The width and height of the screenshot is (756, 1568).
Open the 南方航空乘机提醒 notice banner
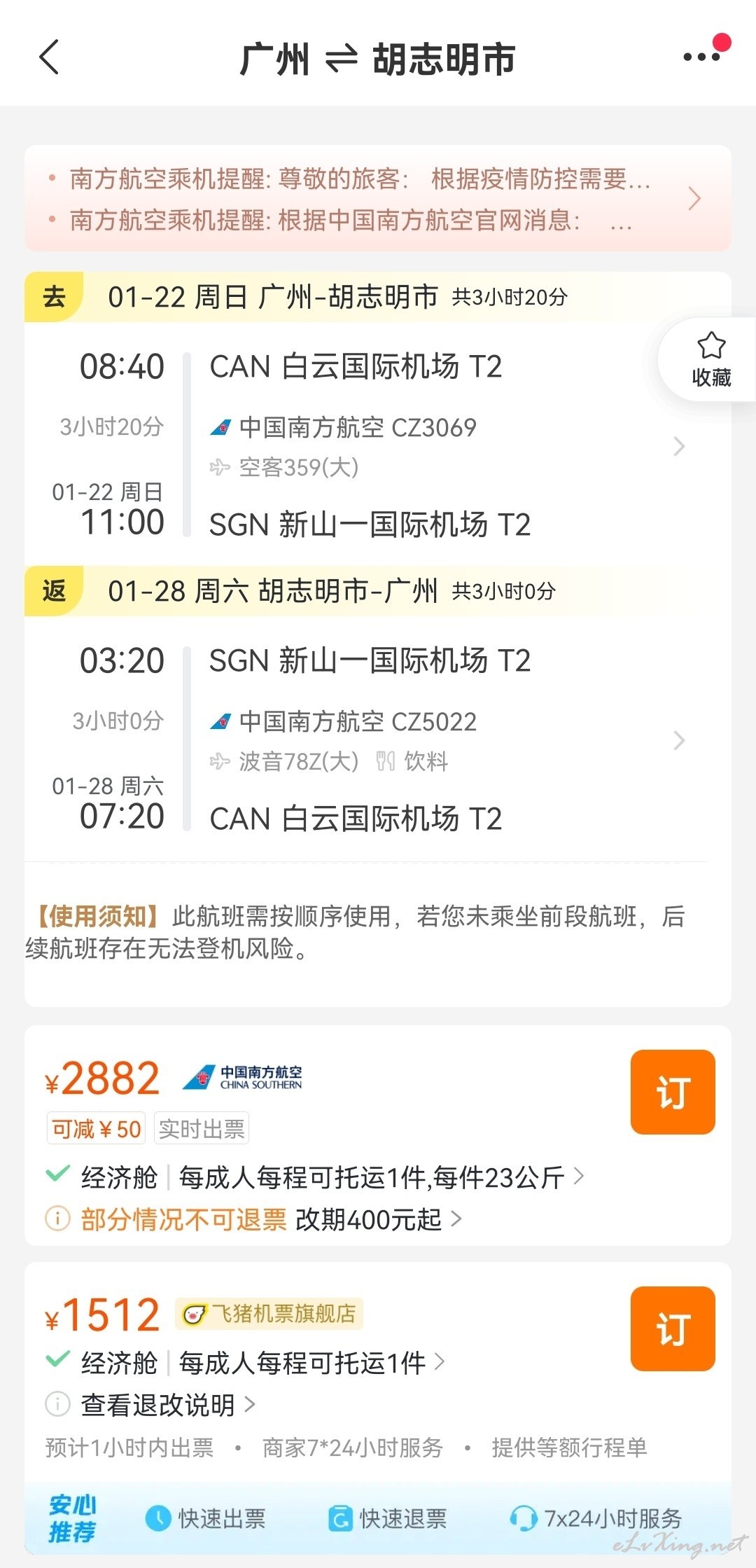coord(378,199)
